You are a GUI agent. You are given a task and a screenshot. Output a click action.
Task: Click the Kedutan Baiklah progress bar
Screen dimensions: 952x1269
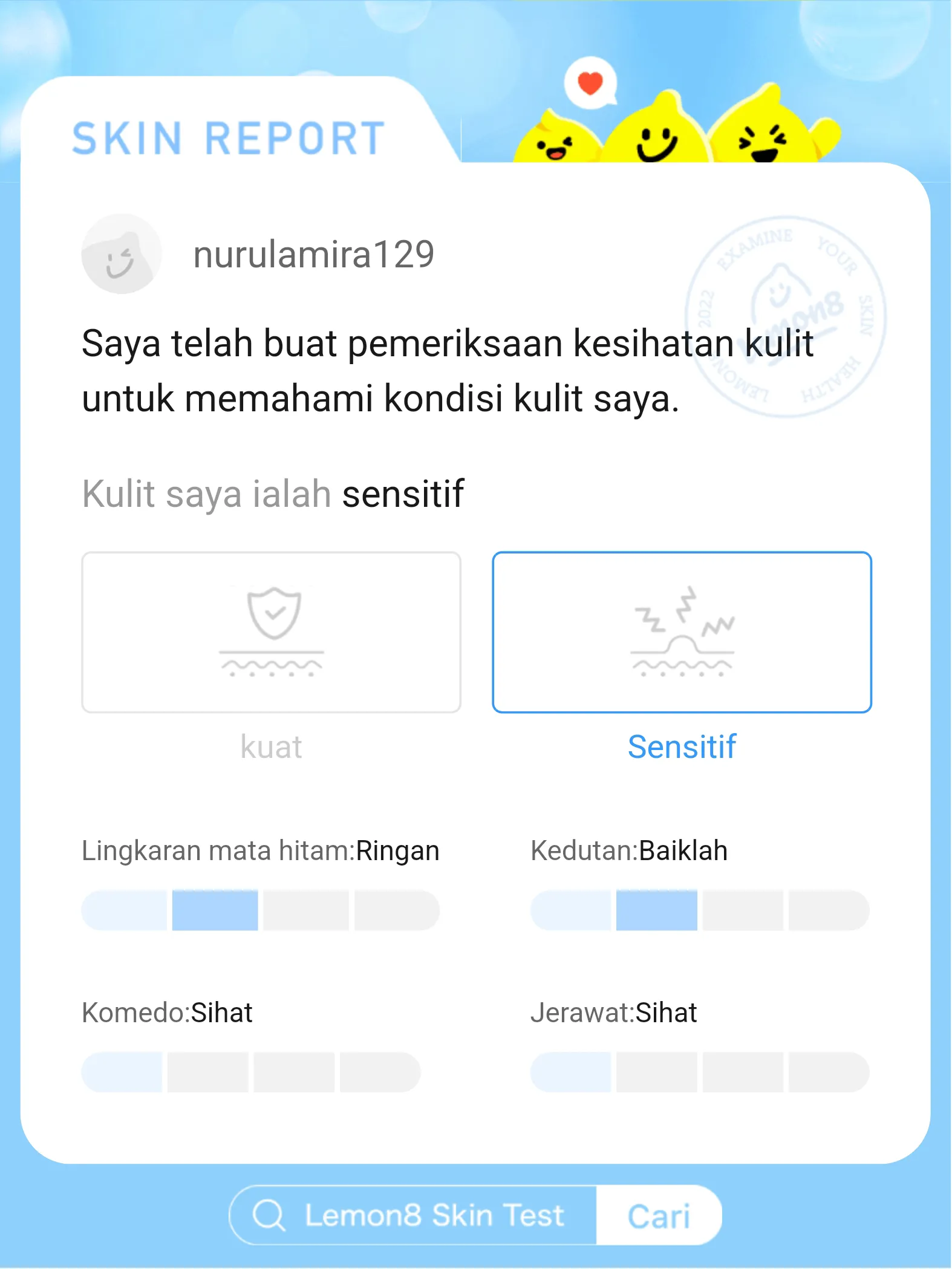click(702, 910)
